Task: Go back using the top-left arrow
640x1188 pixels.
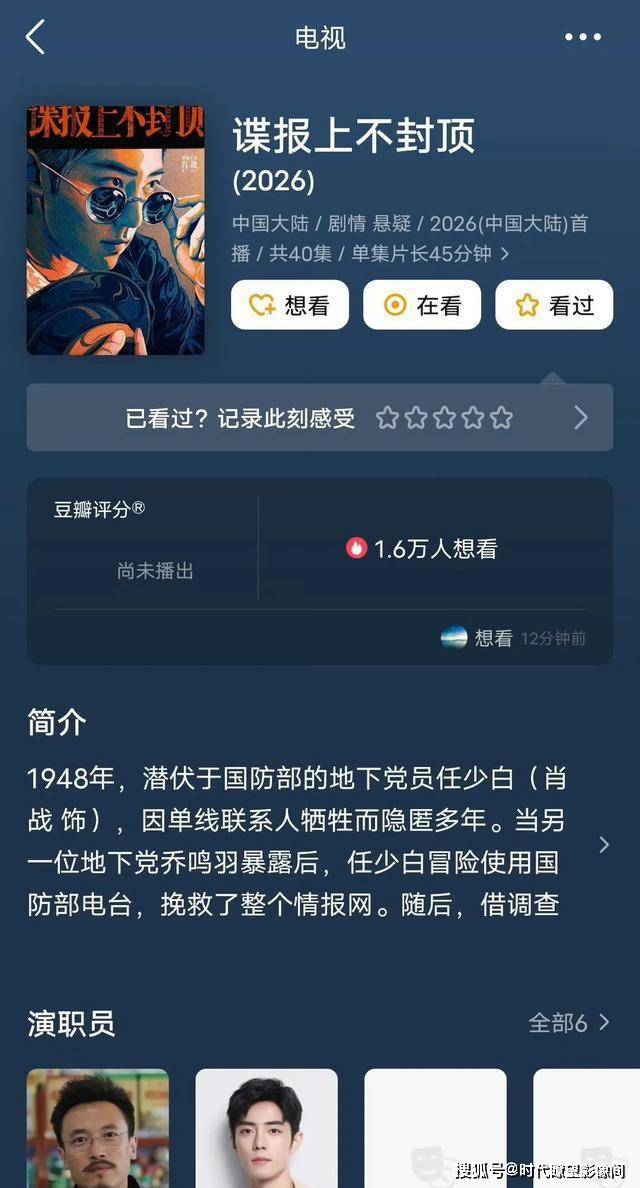Action: click(36, 38)
